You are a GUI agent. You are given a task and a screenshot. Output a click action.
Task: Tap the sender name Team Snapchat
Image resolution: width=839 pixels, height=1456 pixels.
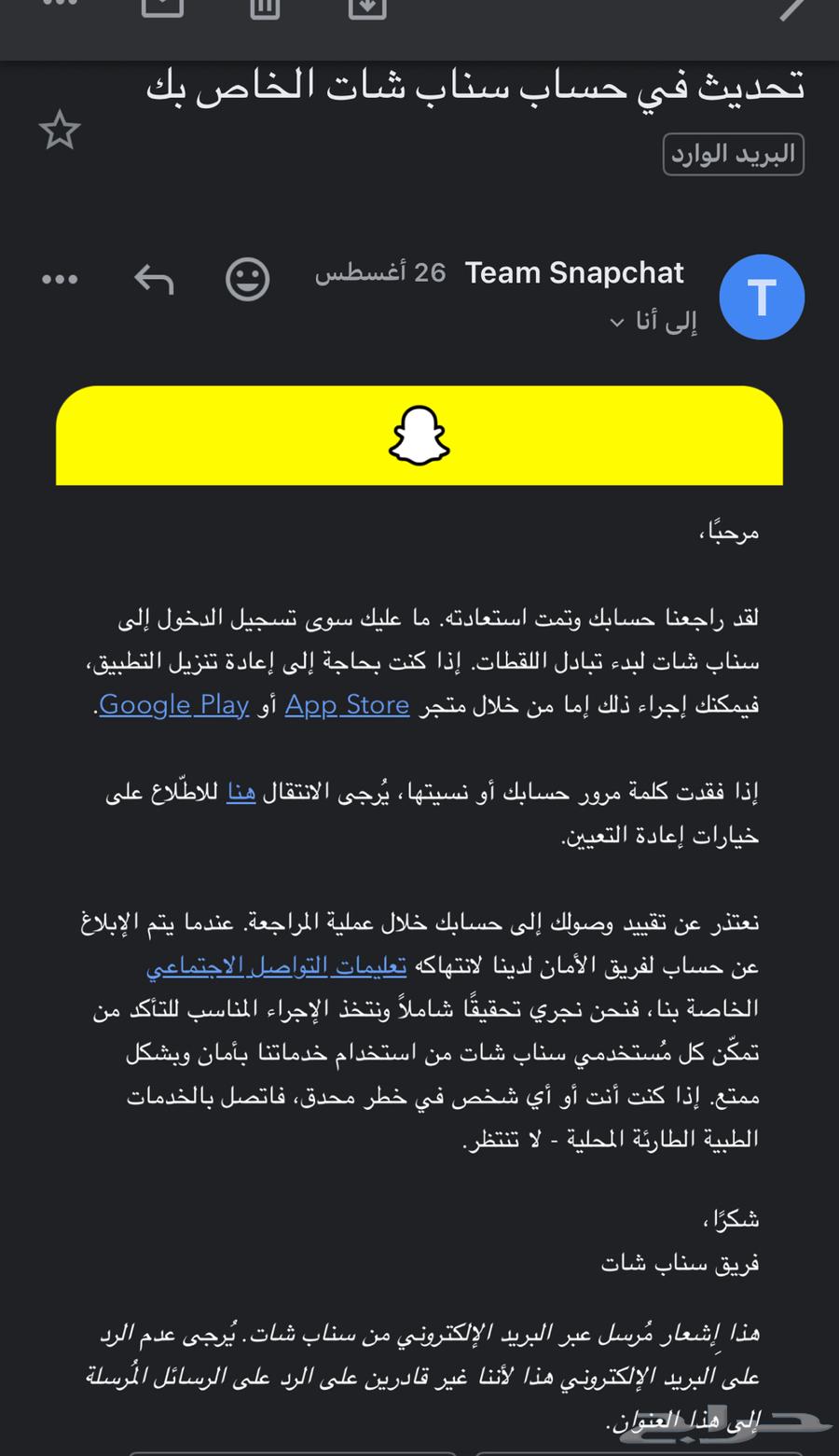574,272
